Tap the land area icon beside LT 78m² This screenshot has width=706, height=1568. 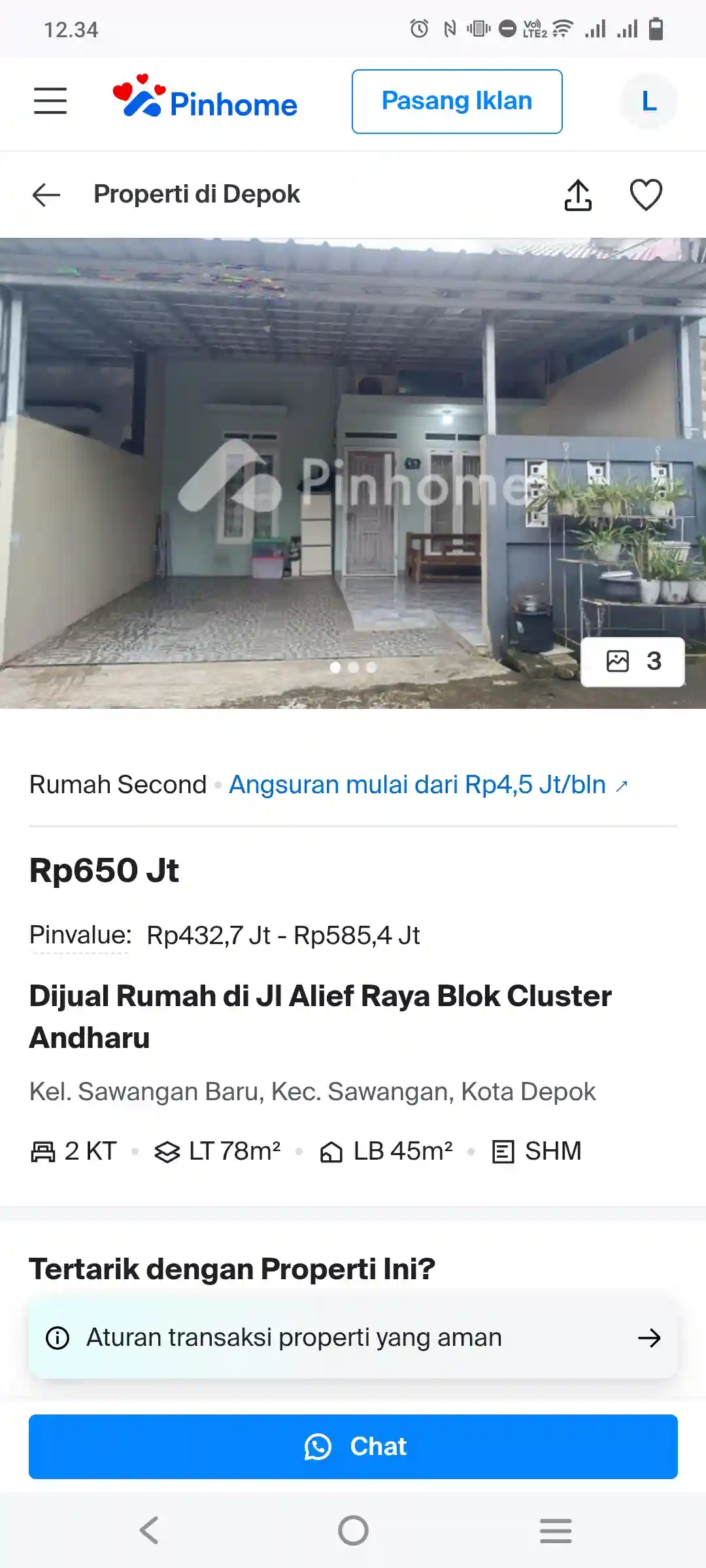click(x=167, y=1151)
